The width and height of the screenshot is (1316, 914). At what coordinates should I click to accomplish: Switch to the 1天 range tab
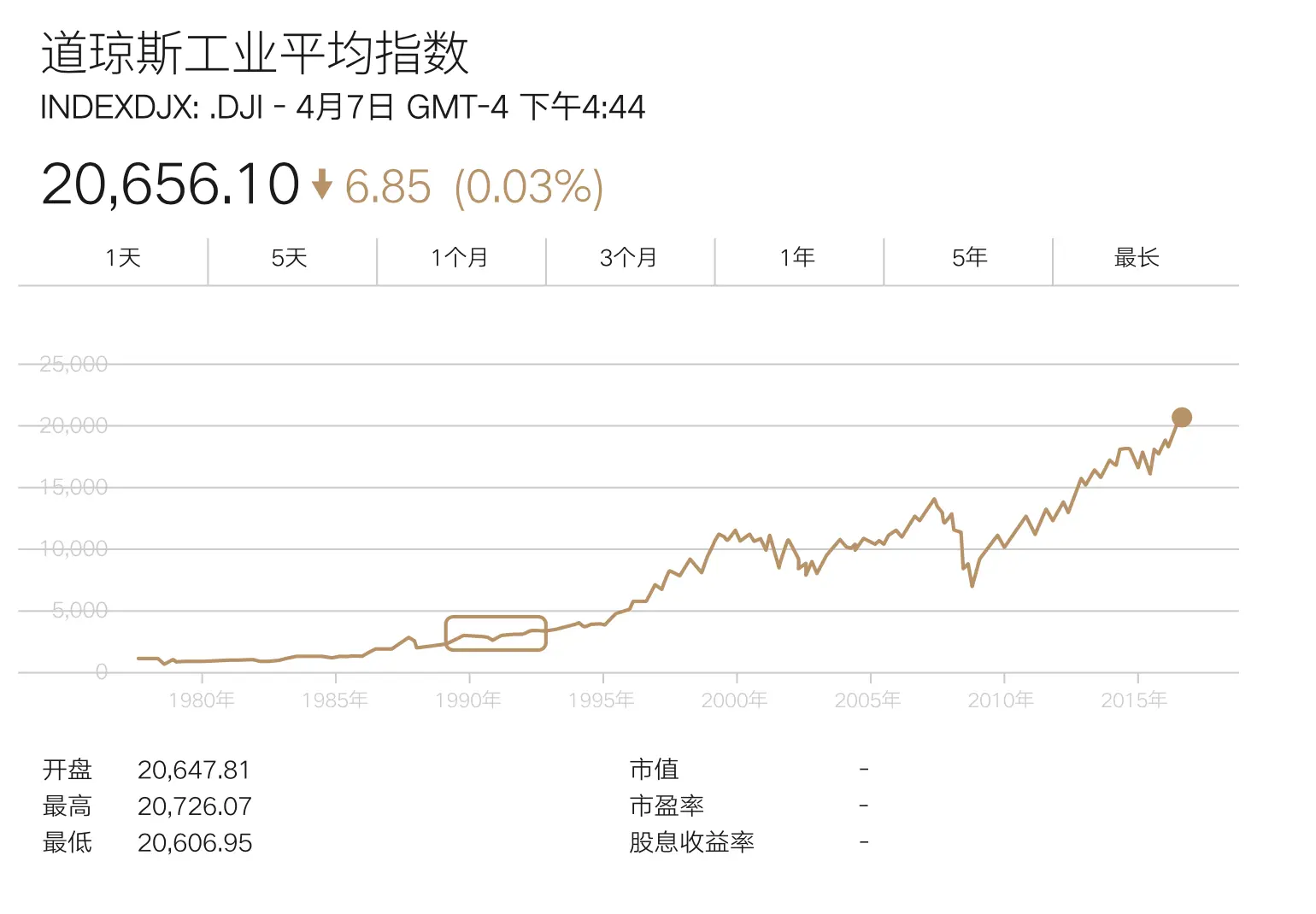click(123, 258)
